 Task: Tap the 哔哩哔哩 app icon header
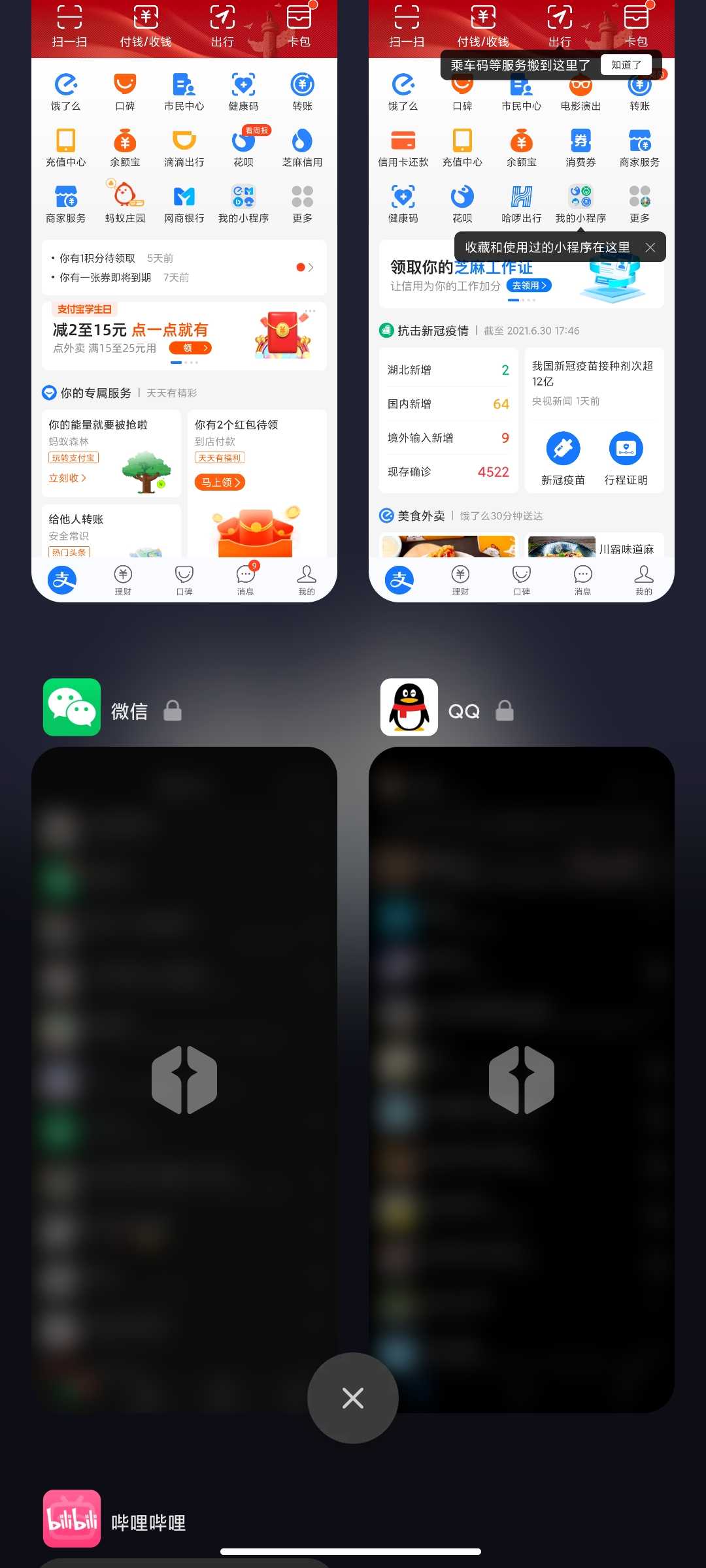pos(72,1519)
